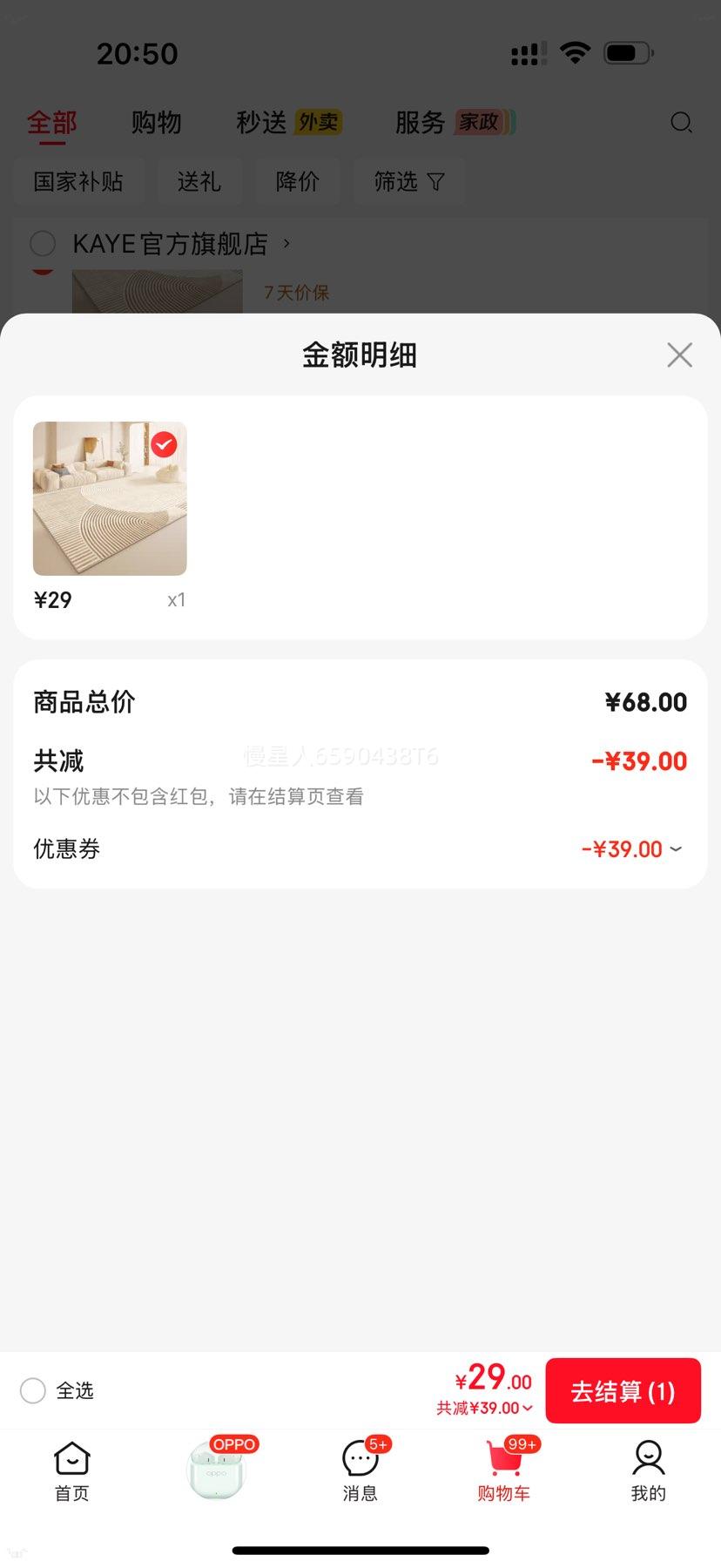721x1568 pixels.
Task: Deselect the ¥29 rug item checkmark
Action: tap(164, 445)
